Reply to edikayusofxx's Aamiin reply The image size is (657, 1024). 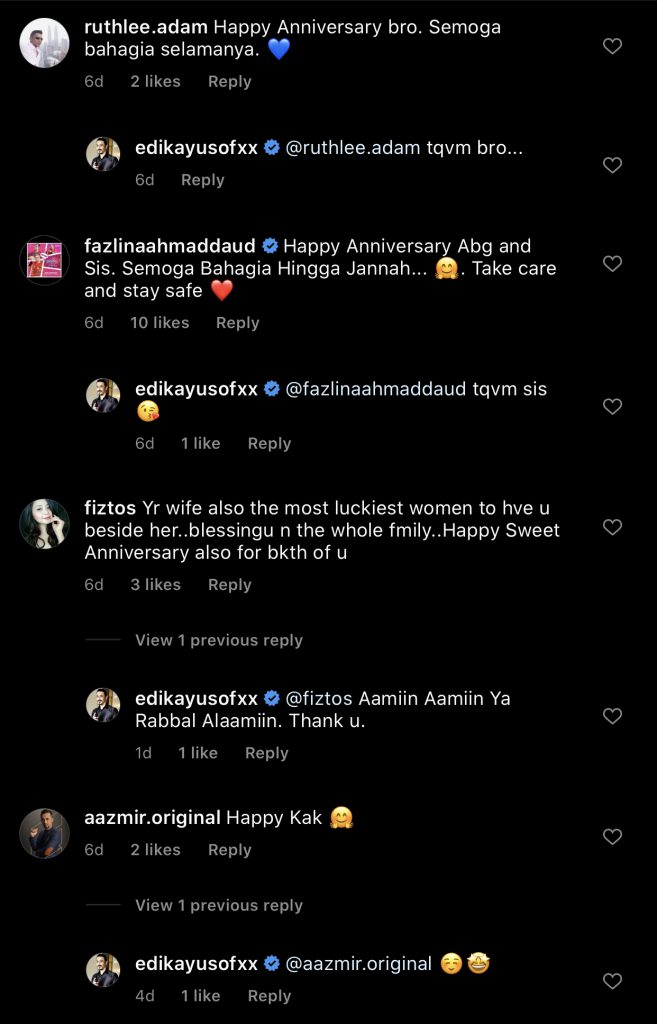coord(266,753)
